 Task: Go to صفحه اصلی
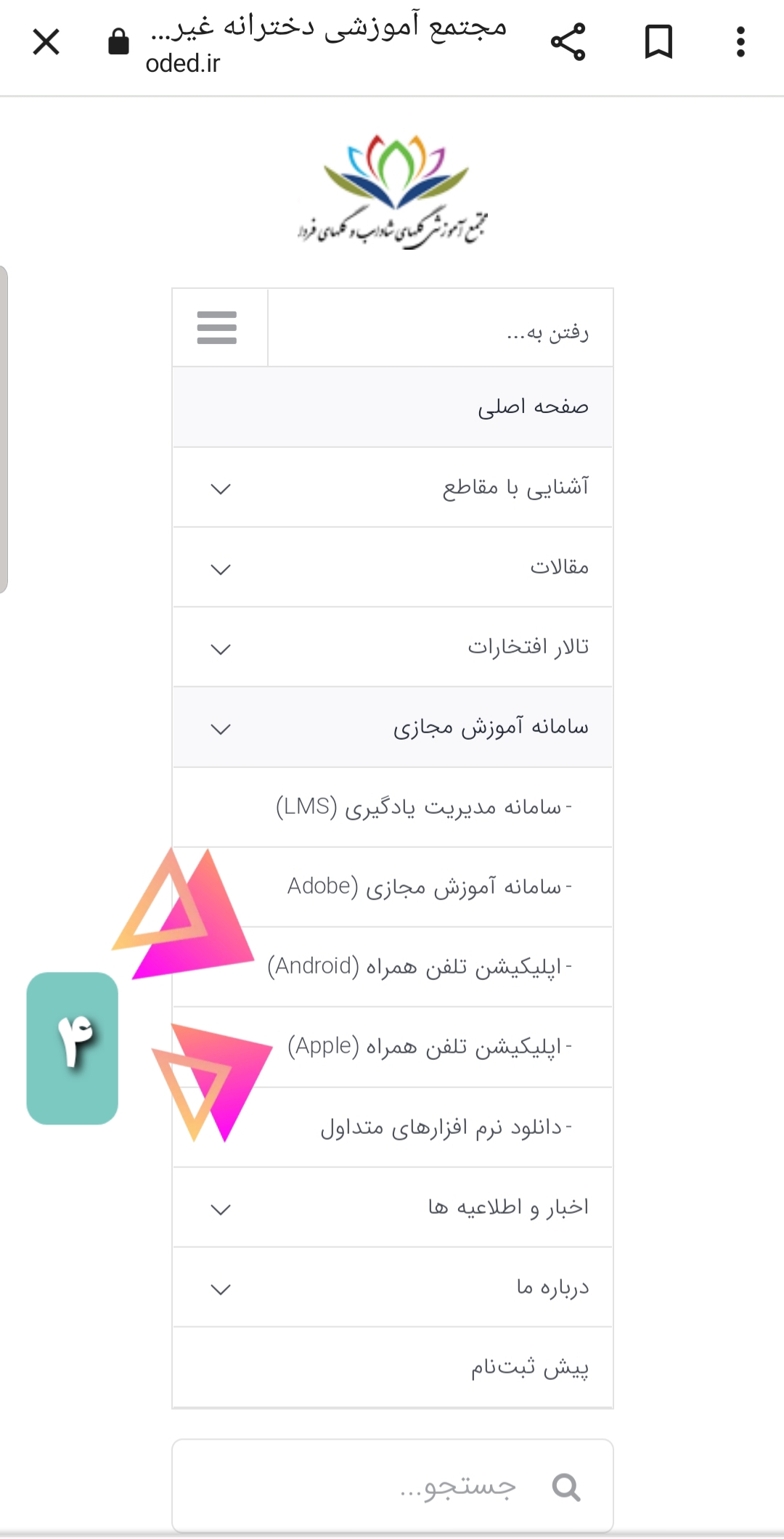[533, 407]
